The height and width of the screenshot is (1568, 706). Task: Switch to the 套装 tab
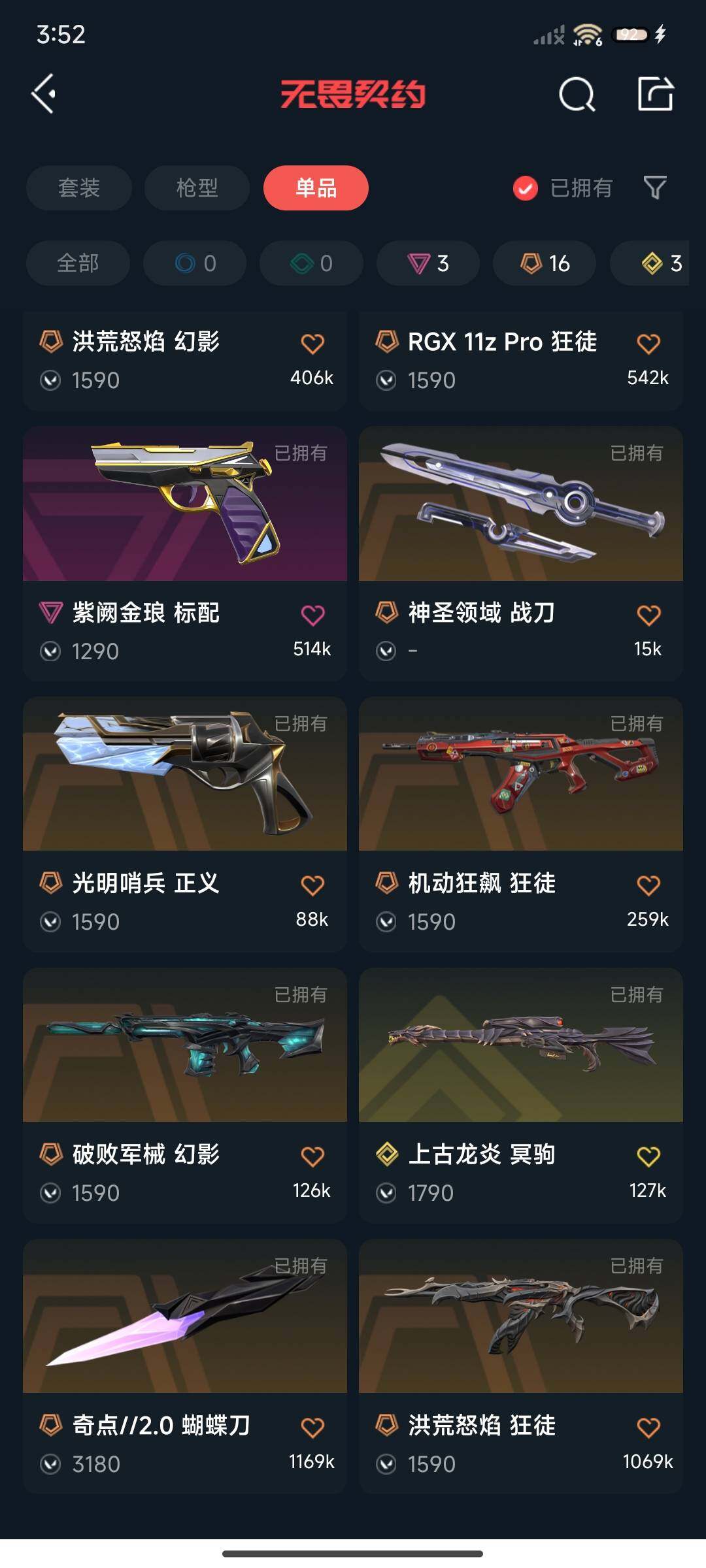pos(79,188)
